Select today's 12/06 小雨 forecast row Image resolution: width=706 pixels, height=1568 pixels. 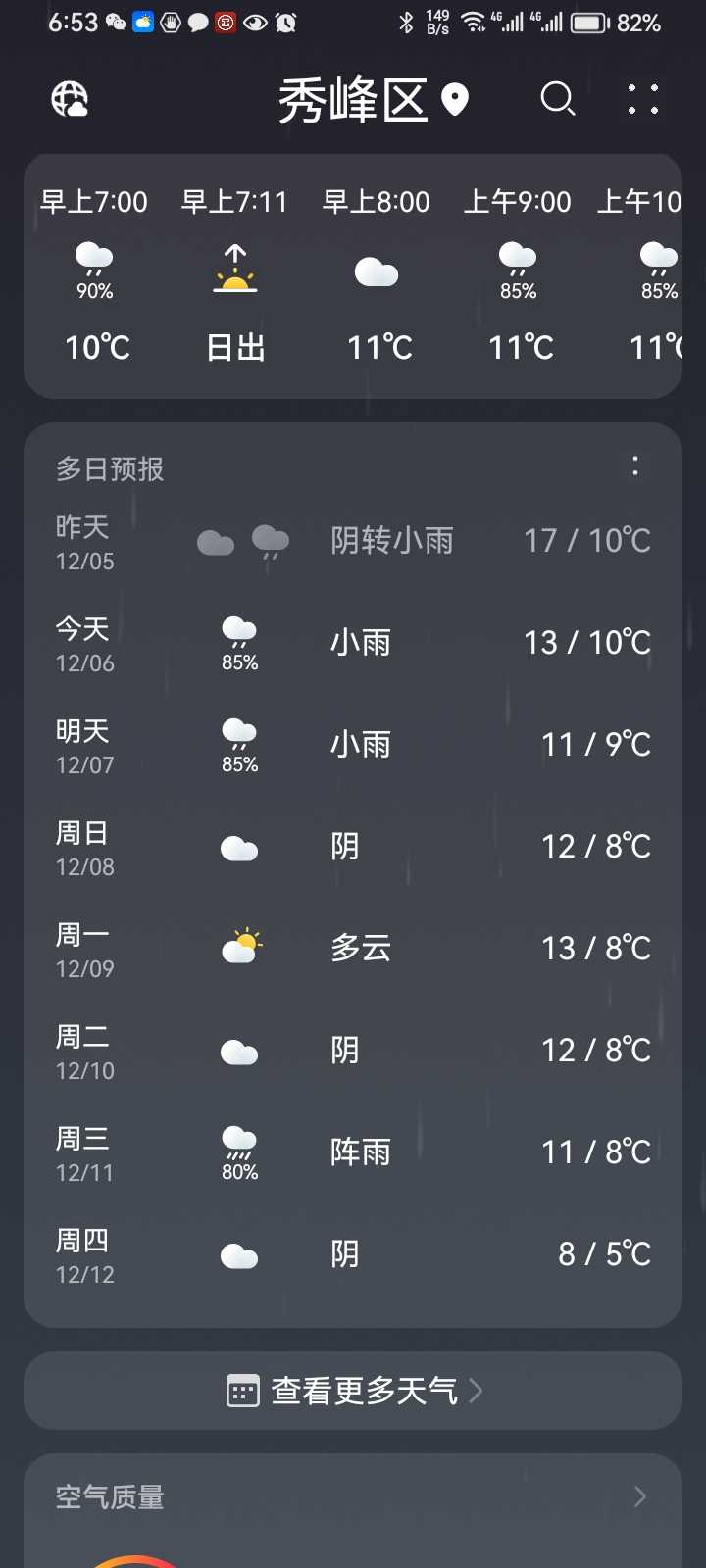point(353,643)
